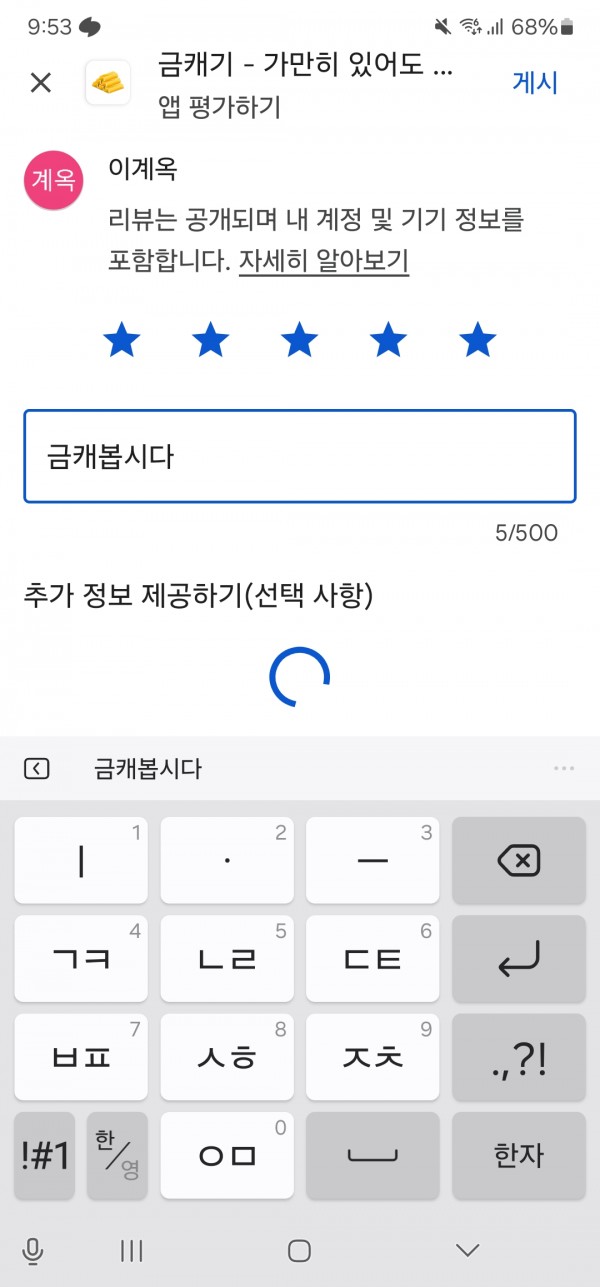Switch keyboard language with 한/영 key

coord(117,1156)
